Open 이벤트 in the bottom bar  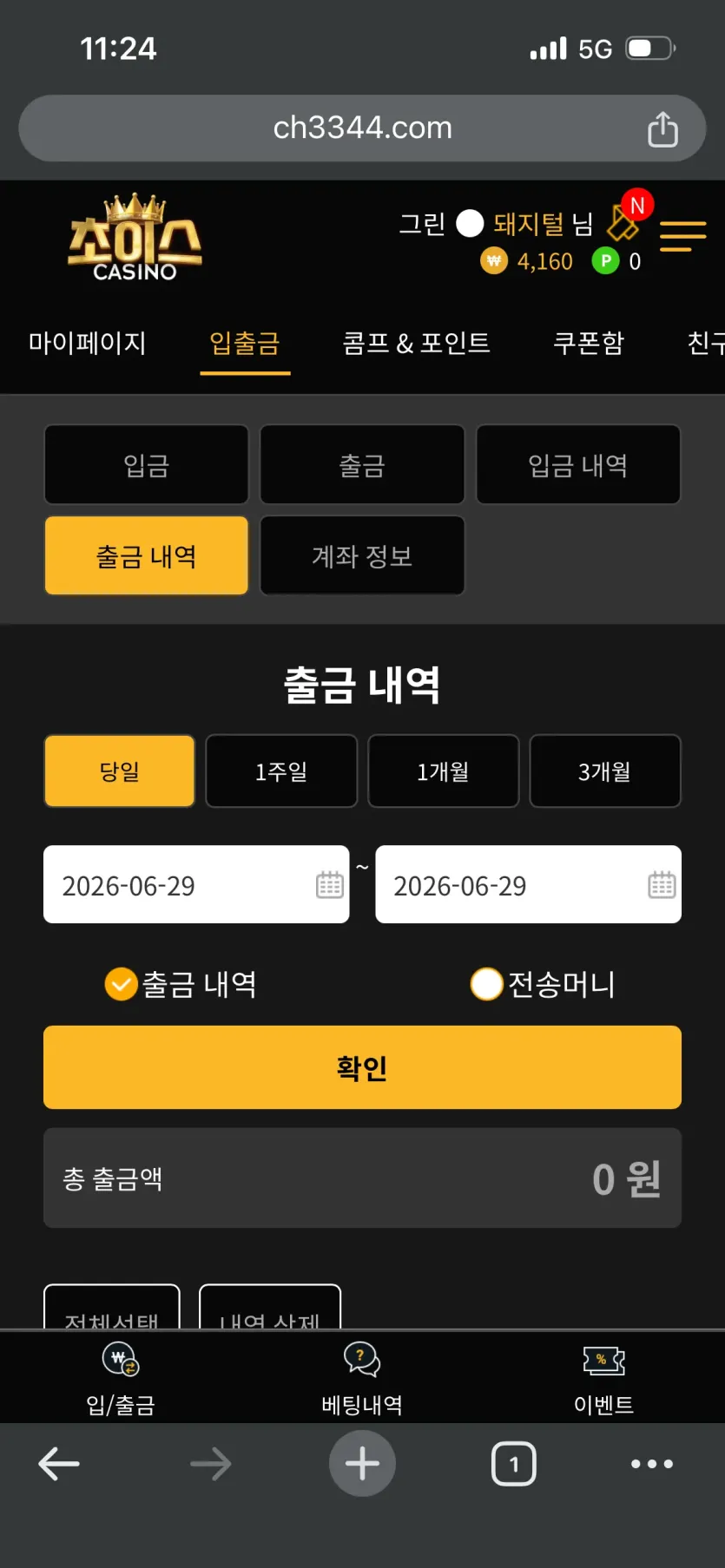click(x=603, y=1378)
